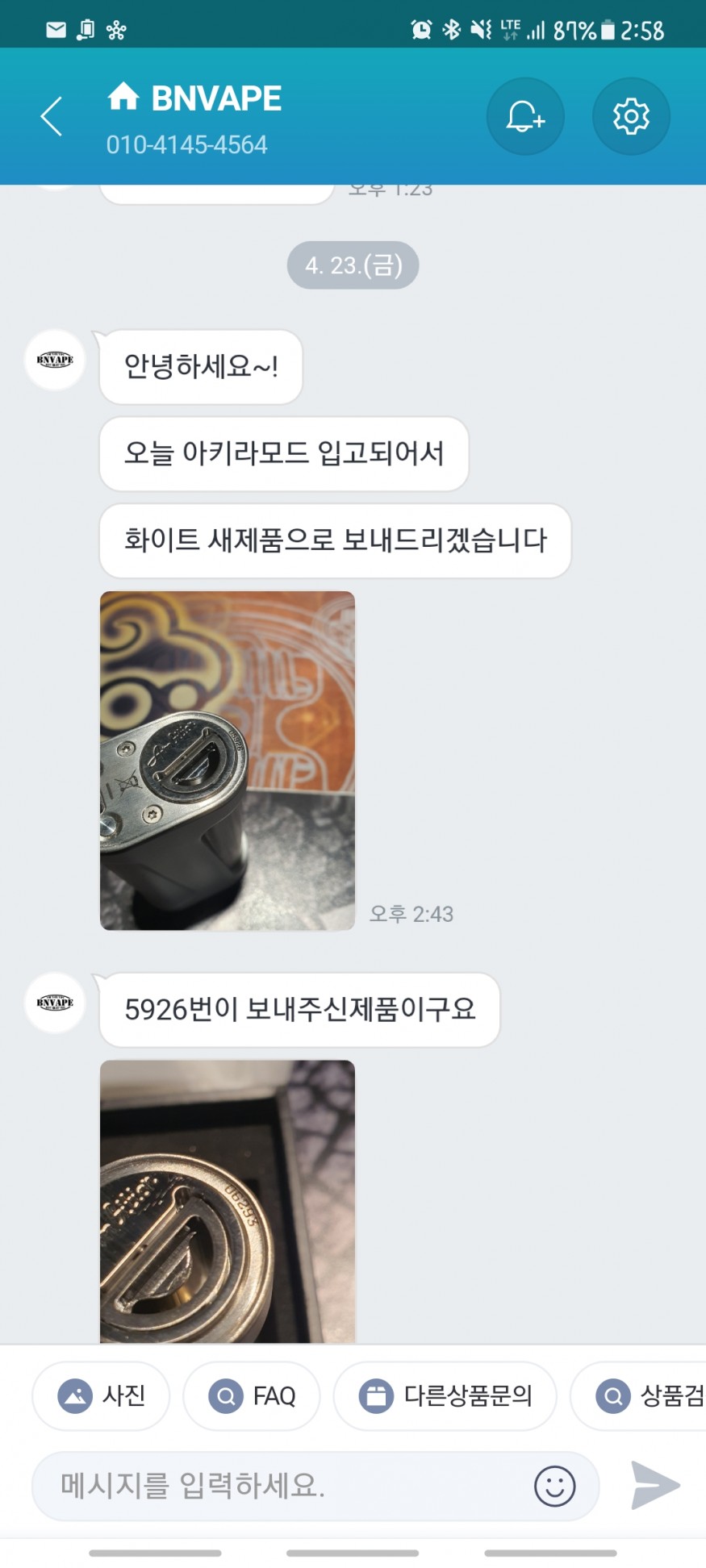Viewport: 706px width, 1568px height.
Task: Go back from the BNVAPE chat
Action: pyautogui.click(x=52, y=116)
